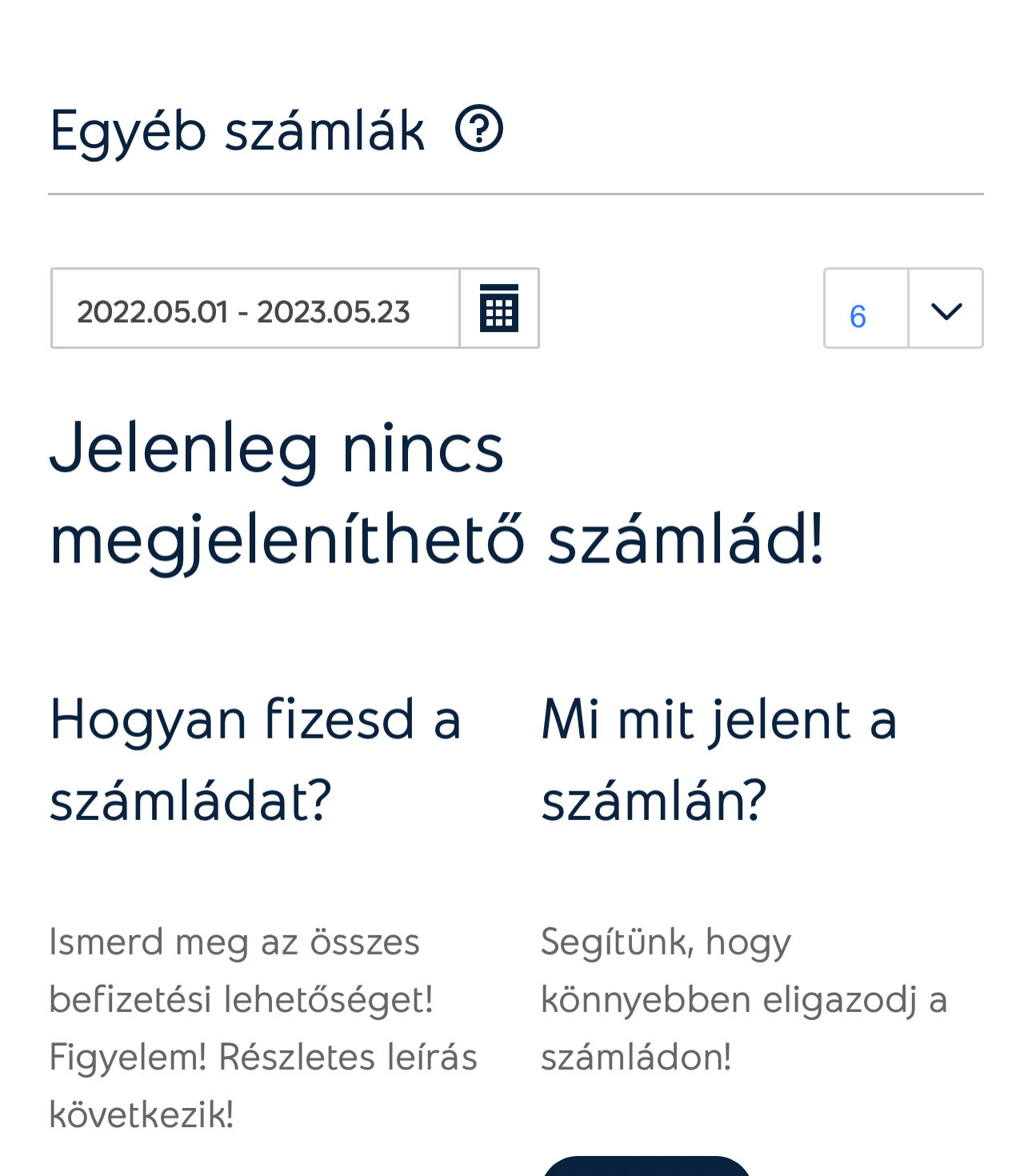The image size is (1032, 1176).
Task: Open the help icon beside Egyéb számlák
Action: [x=478, y=129]
